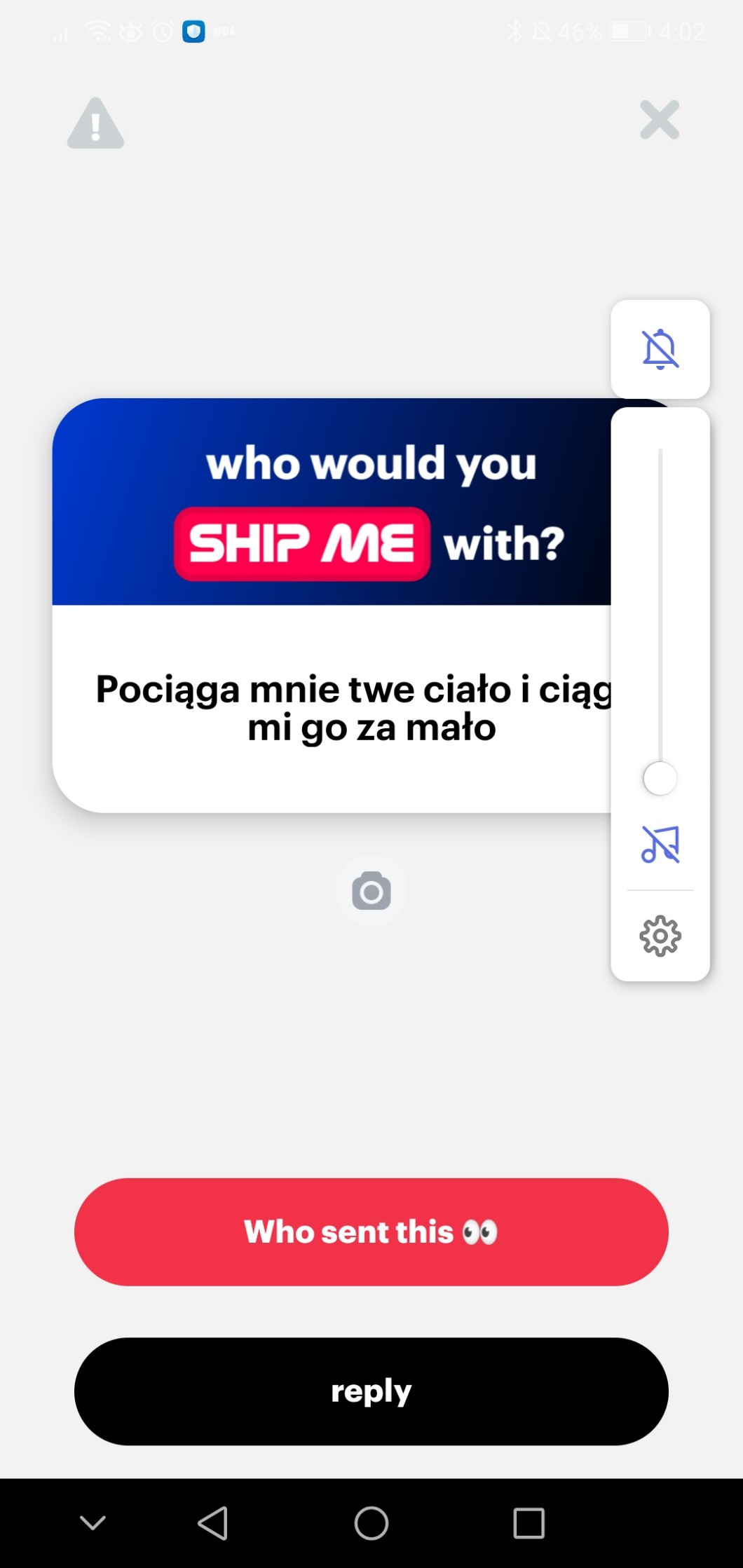Tap the volume slider handle
The image size is (743, 1568).
pos(660,778)
